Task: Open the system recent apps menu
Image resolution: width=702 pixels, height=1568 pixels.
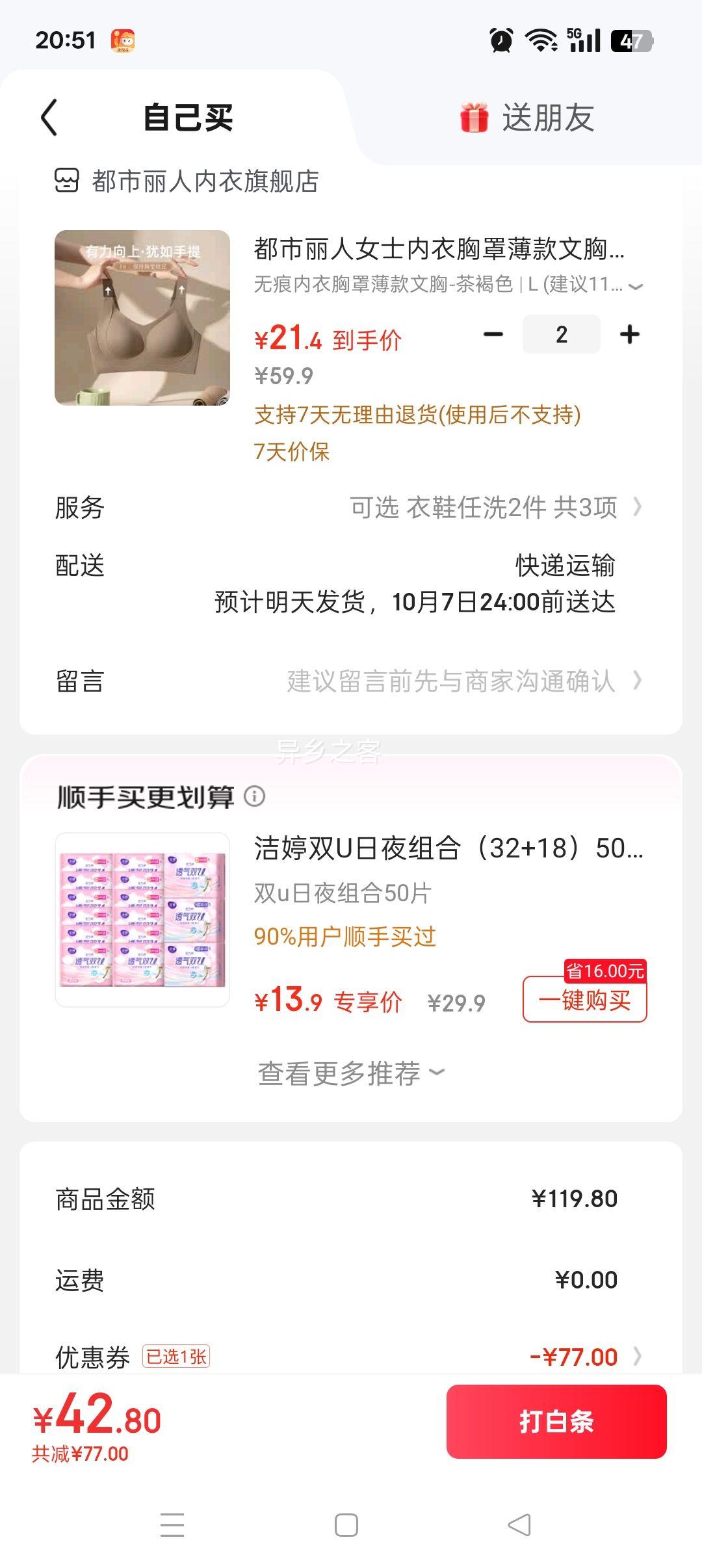Action: coord(172,1525)
